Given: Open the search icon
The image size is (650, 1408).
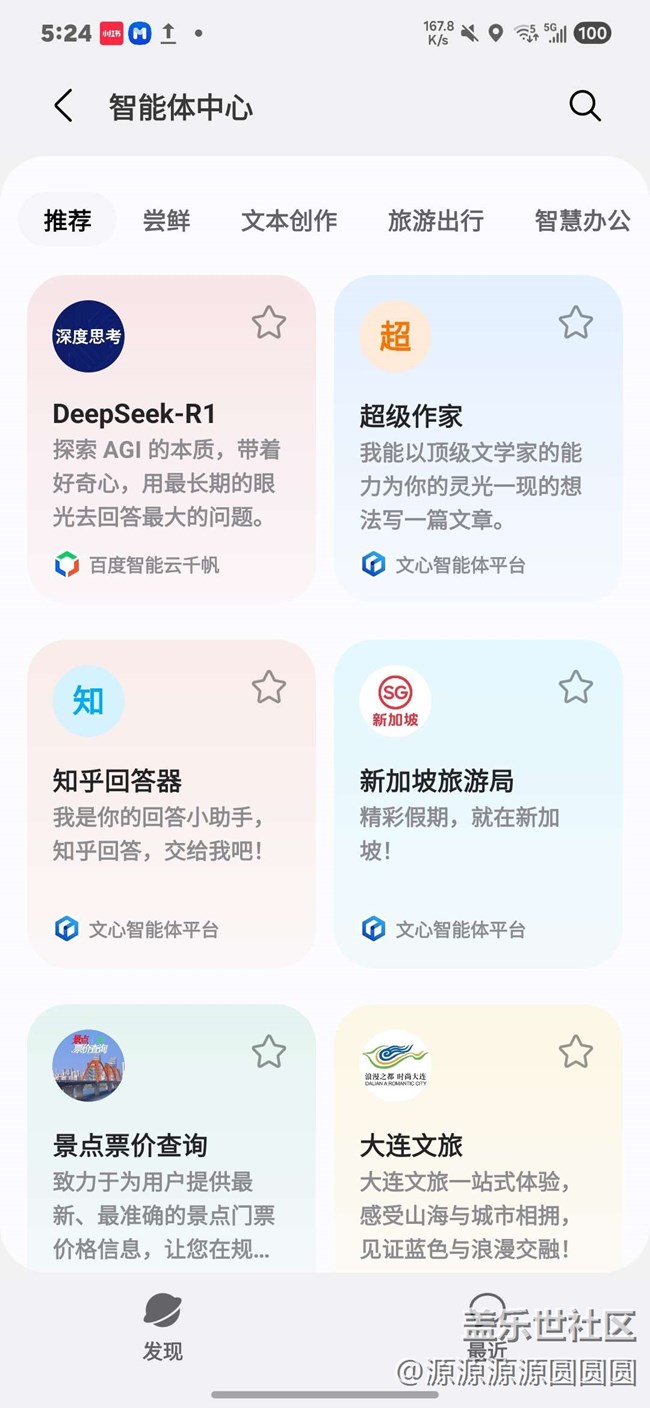Looking at the screenshot, I should pos(585,106).
